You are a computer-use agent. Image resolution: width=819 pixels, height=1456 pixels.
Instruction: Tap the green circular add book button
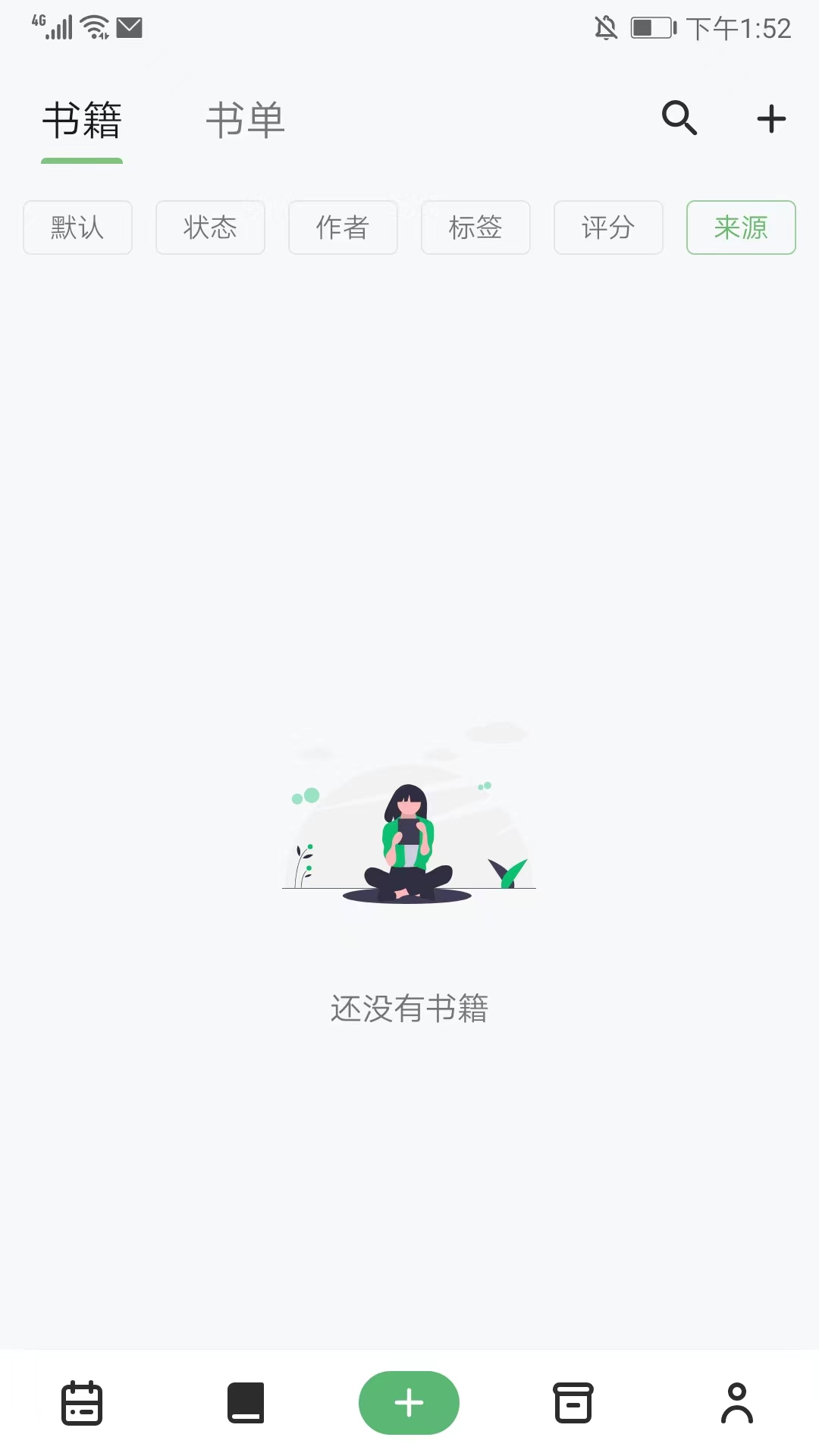[x=409, y=1403]
